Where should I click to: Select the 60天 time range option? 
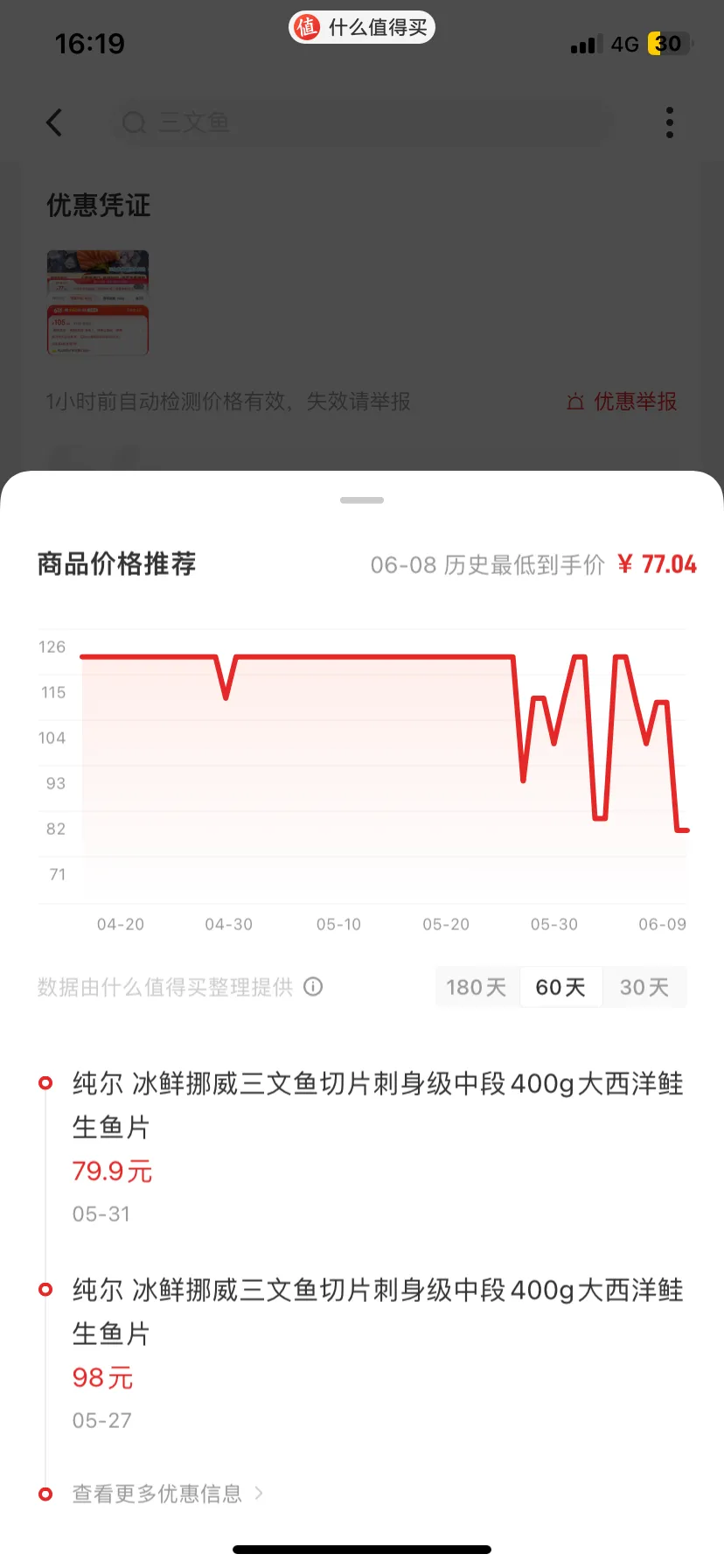[560, 986]
